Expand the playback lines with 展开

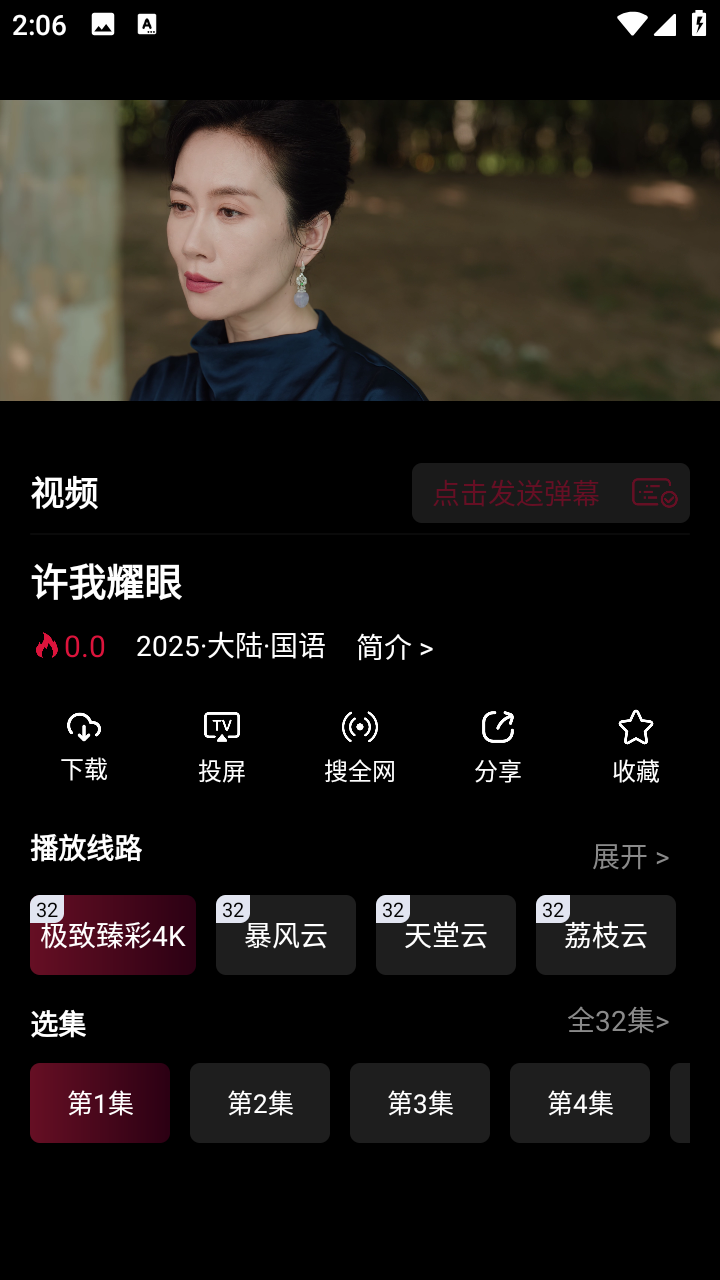coord(630,856)
